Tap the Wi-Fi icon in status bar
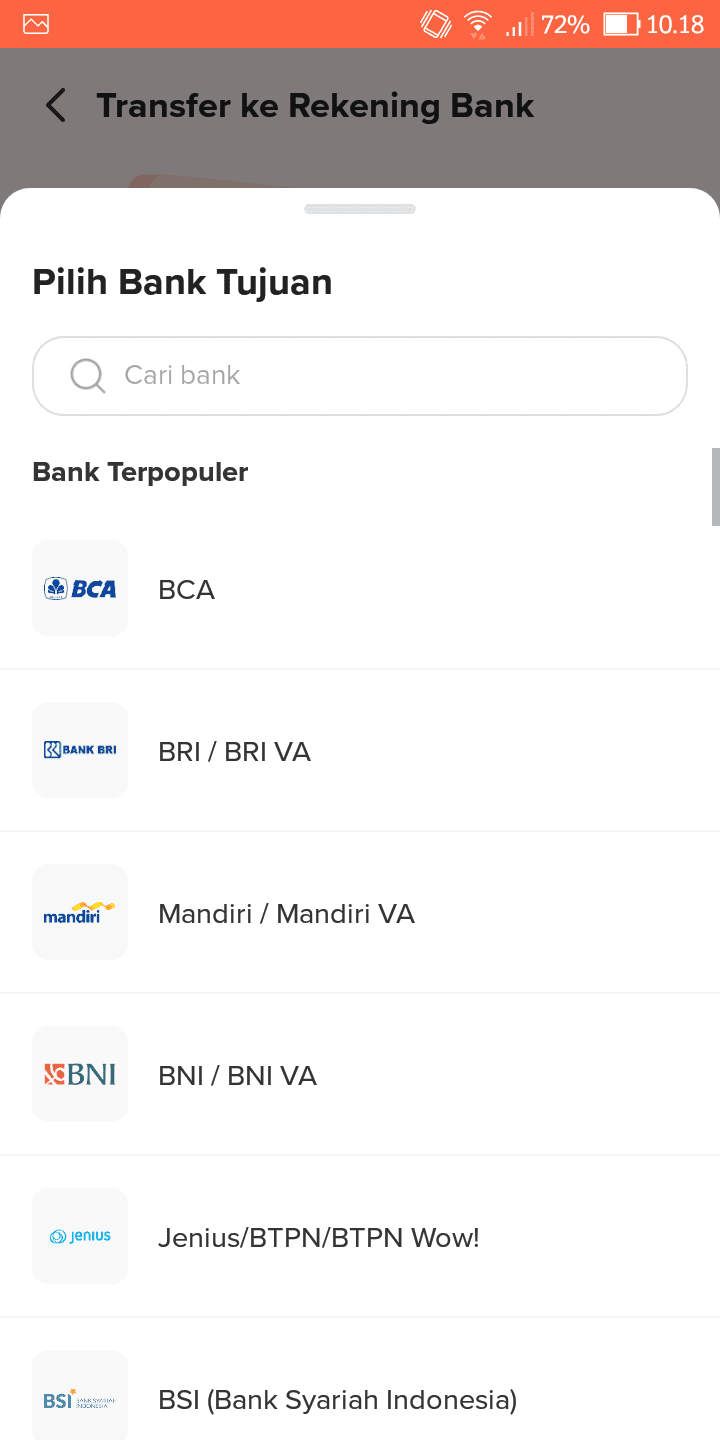Image resolution: width=720 pixels, height=1440 pixels. [x=477, y=22]
